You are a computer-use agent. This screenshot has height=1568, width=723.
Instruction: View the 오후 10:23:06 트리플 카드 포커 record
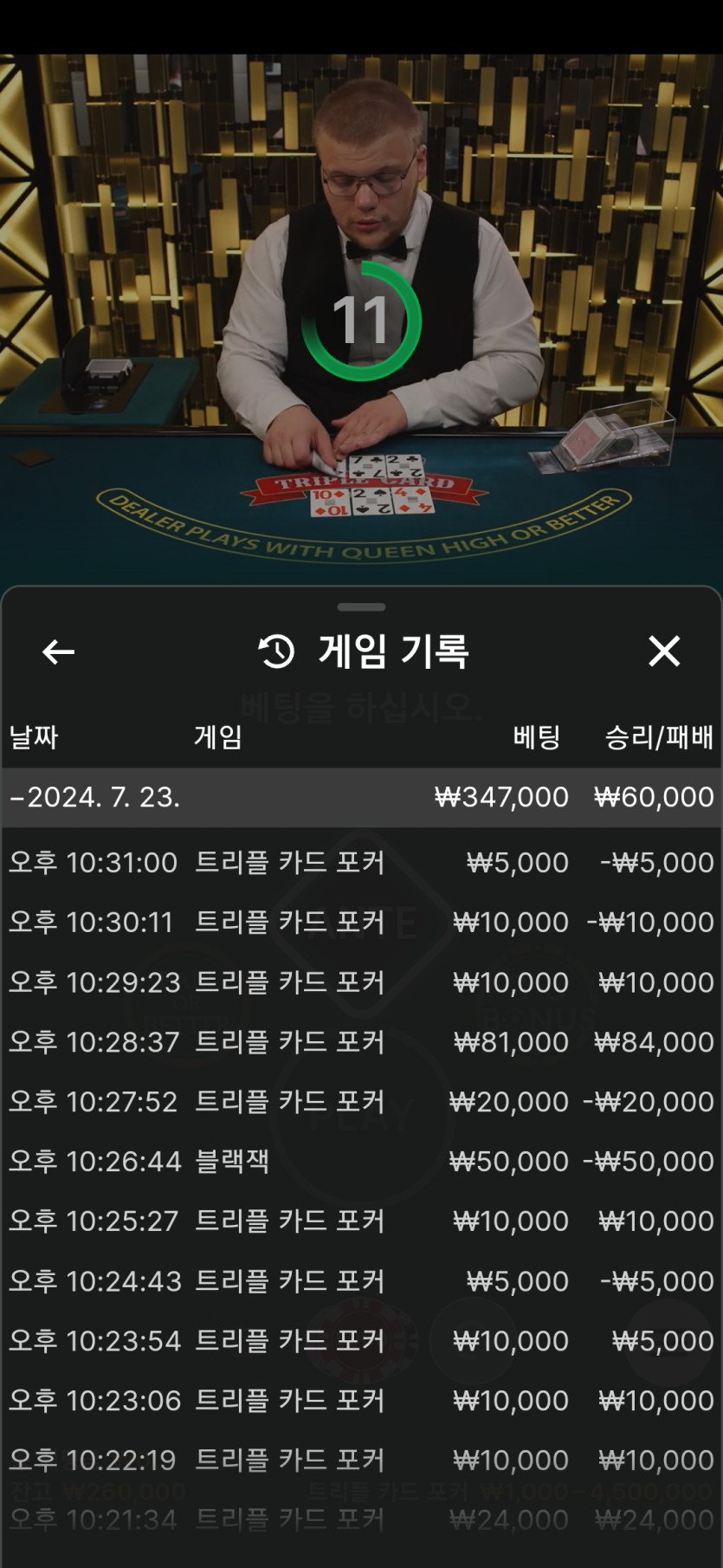click(x=361, y=1401)
